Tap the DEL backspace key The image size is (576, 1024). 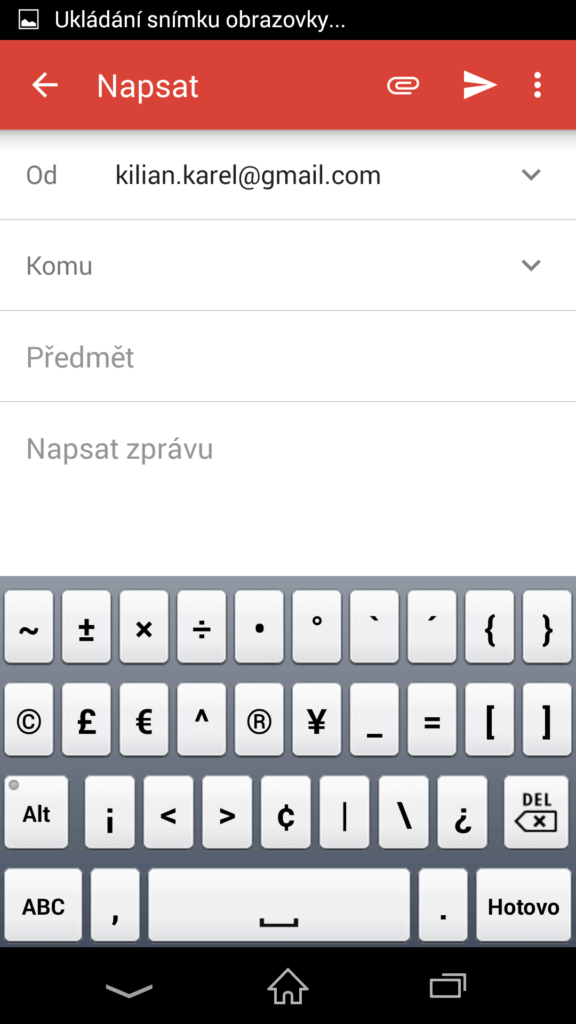(x=537, y=812)
